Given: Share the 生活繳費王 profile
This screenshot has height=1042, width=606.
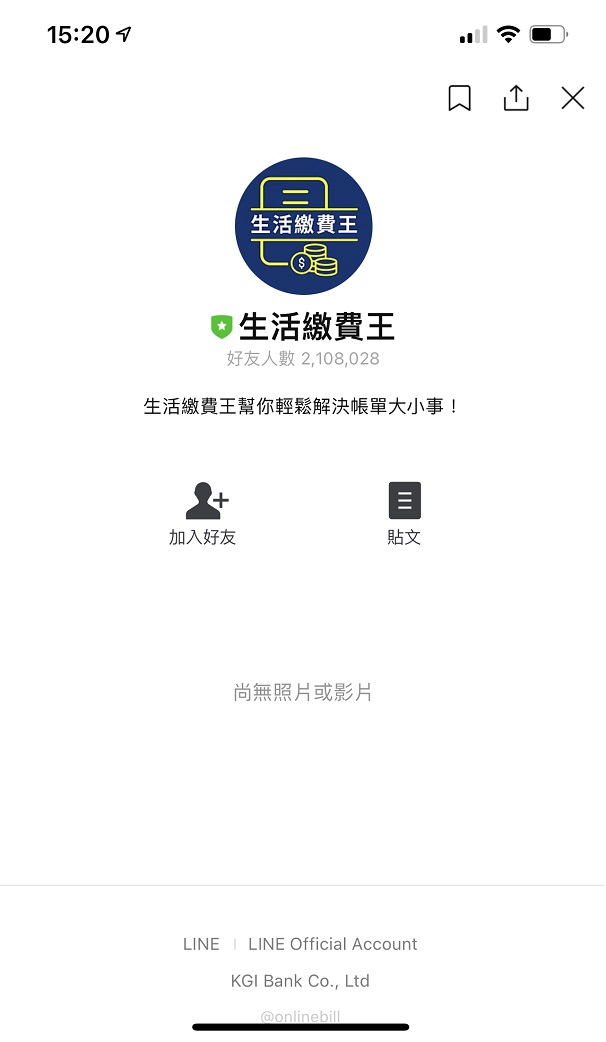Looking at the screenshot, I should pos(516,98).
